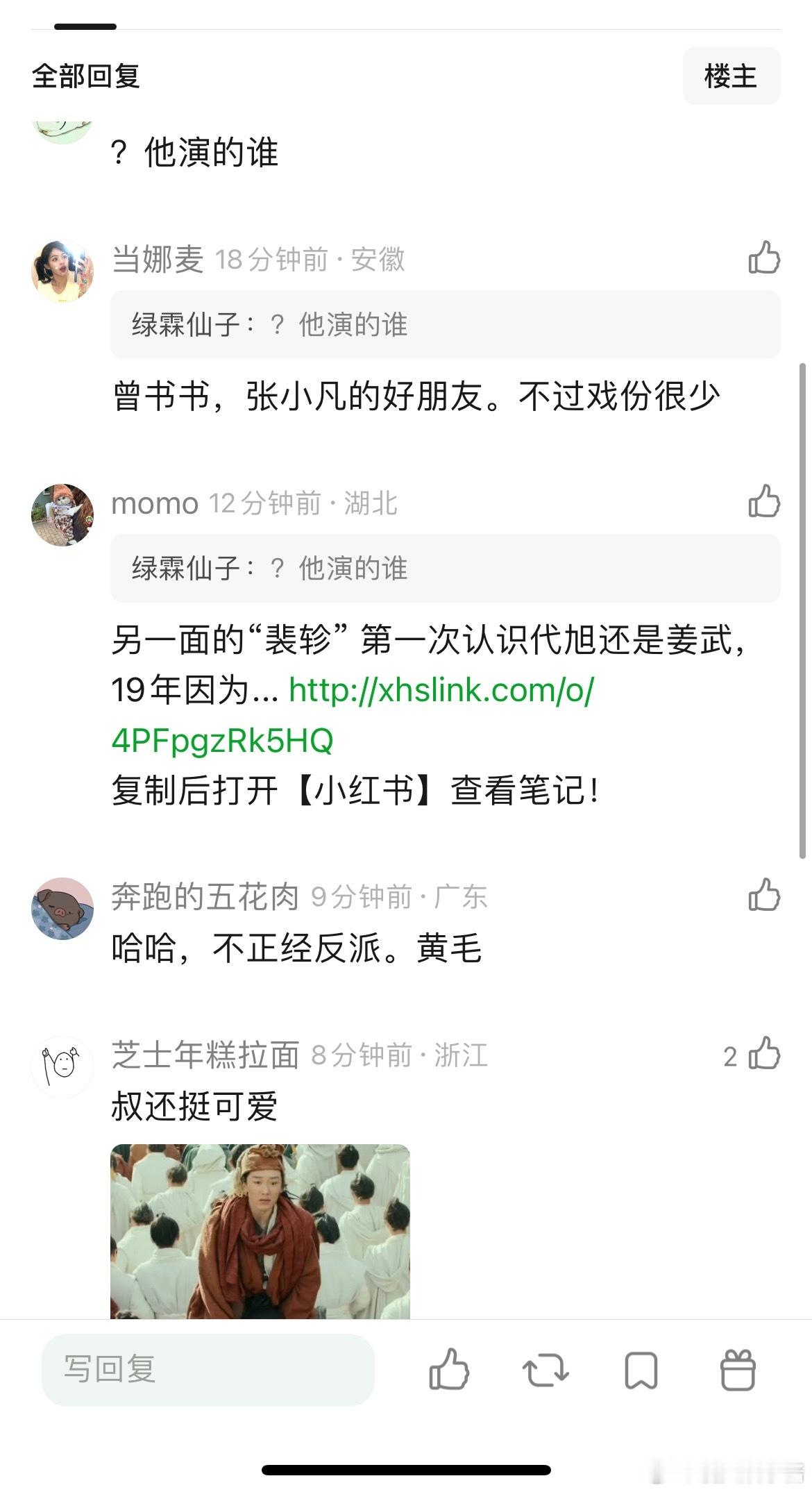The width and height of the screenshot is (812, 1492).
Task: Switch to 楼主 filter
Action: 731,76
